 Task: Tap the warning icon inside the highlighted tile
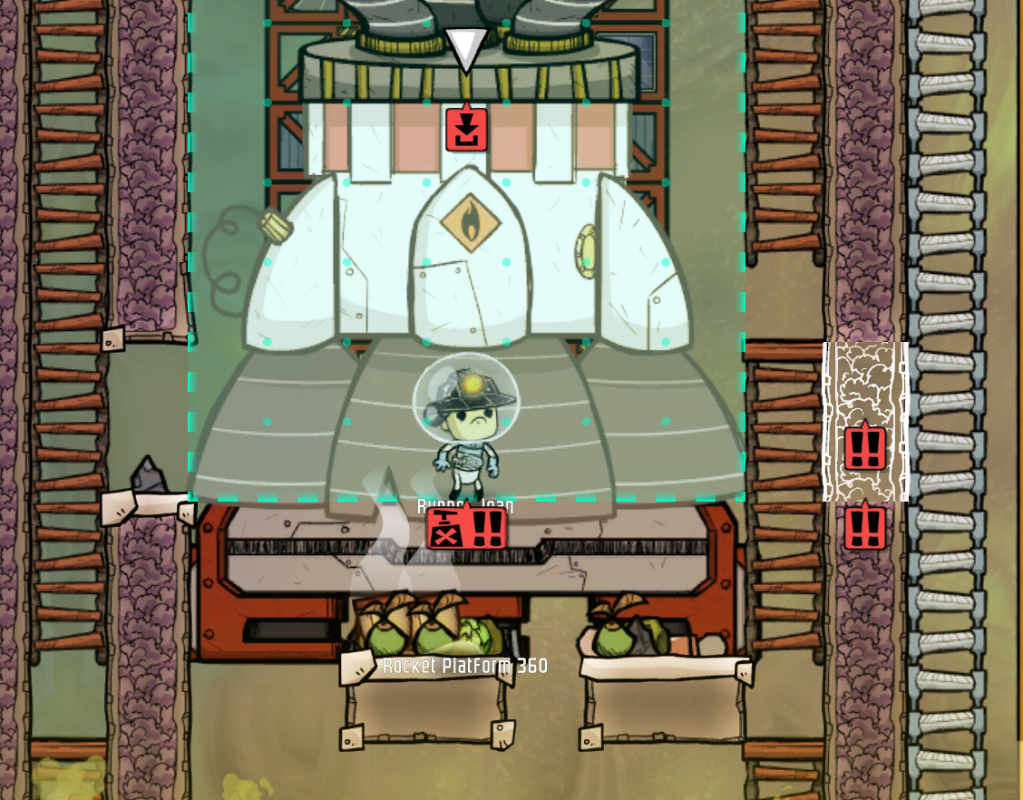[865, 448]
